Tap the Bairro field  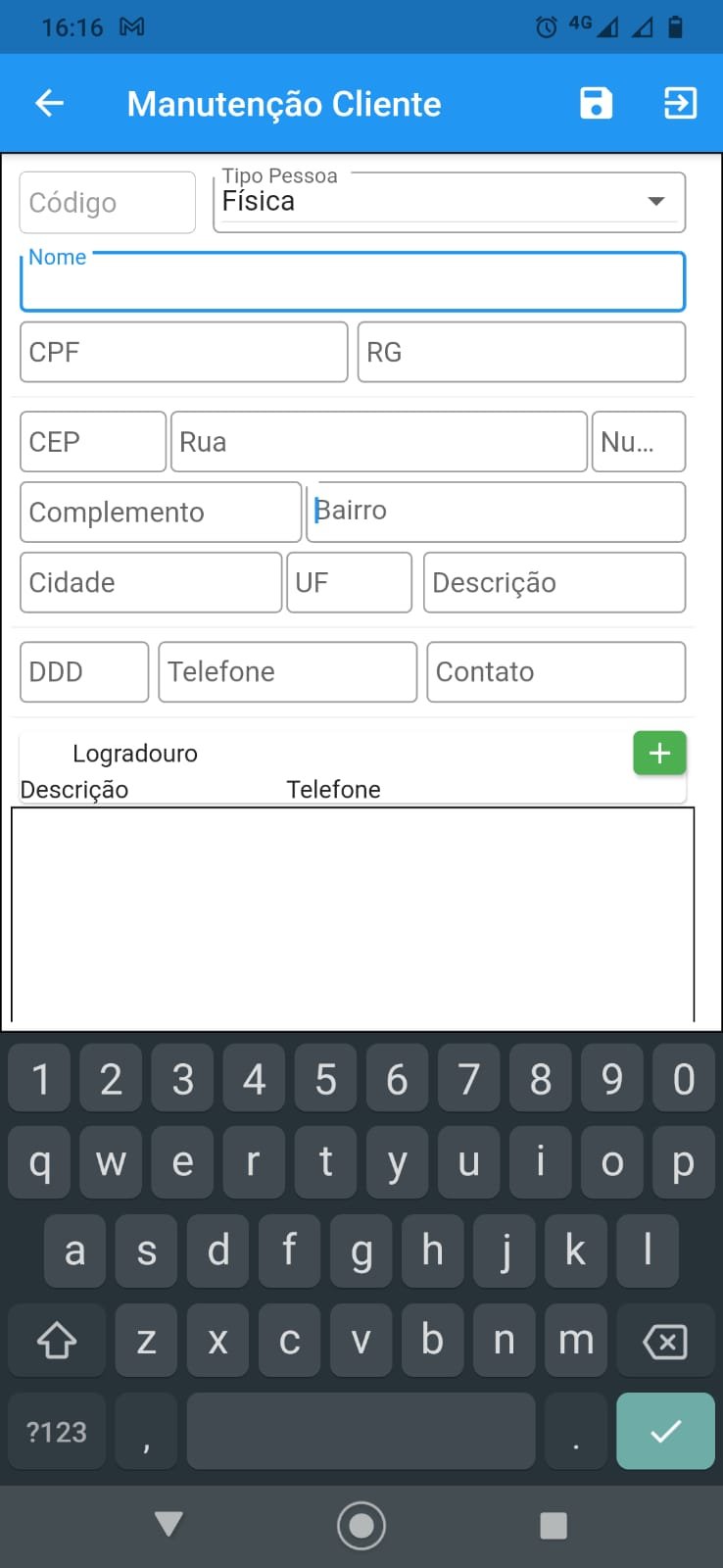496,512
